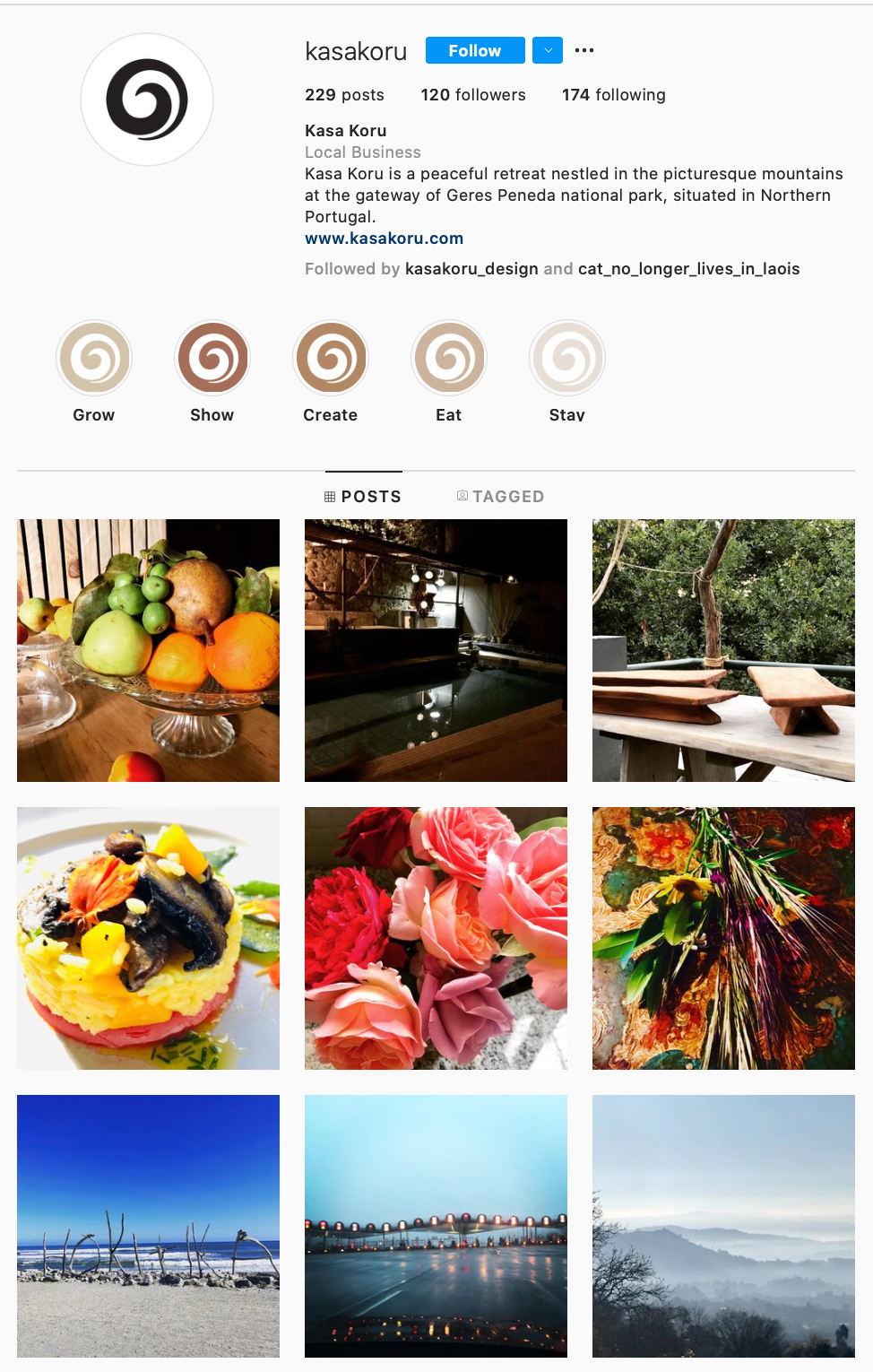Expand suggested accounts dropdown arrow

pyautogui.click(x=547, y=51)
